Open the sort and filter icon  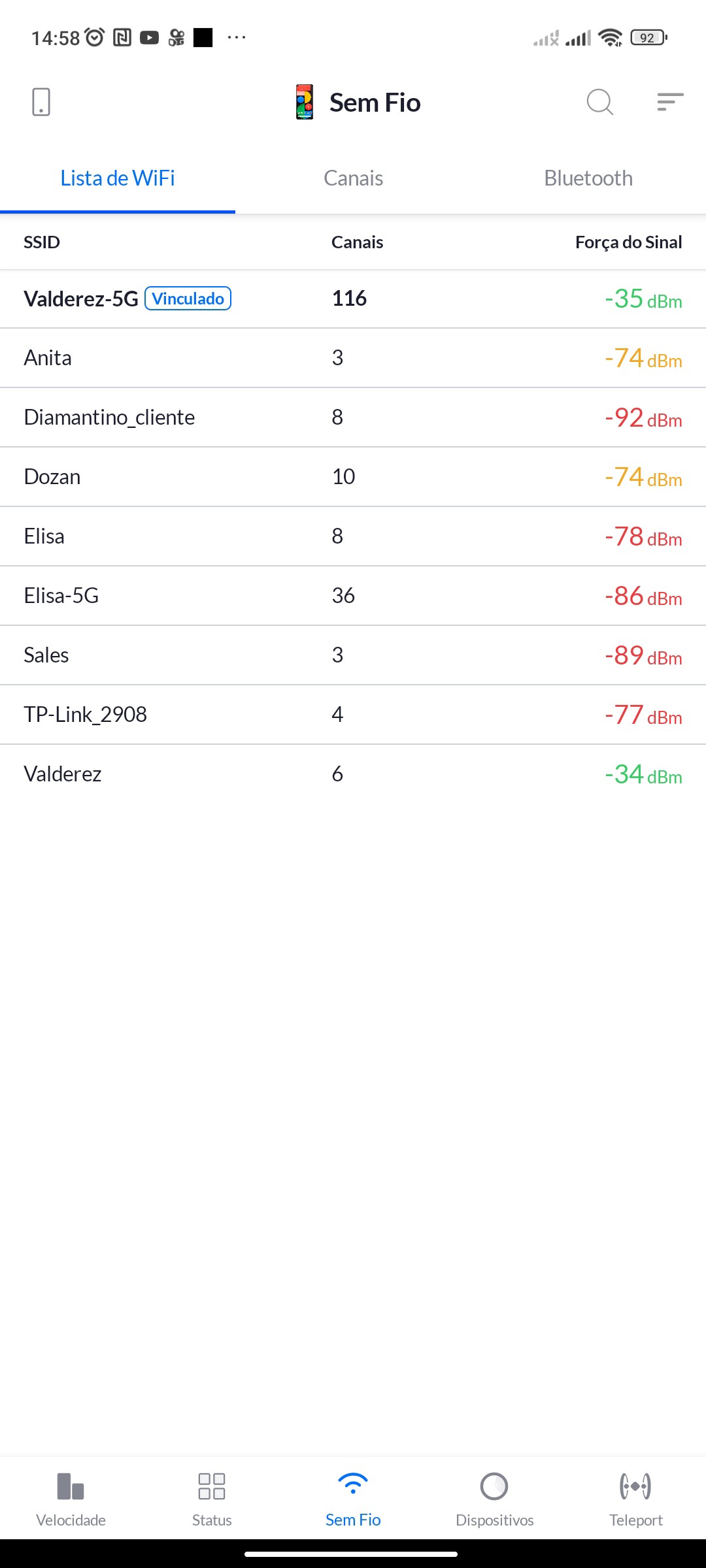click(670, 103)
